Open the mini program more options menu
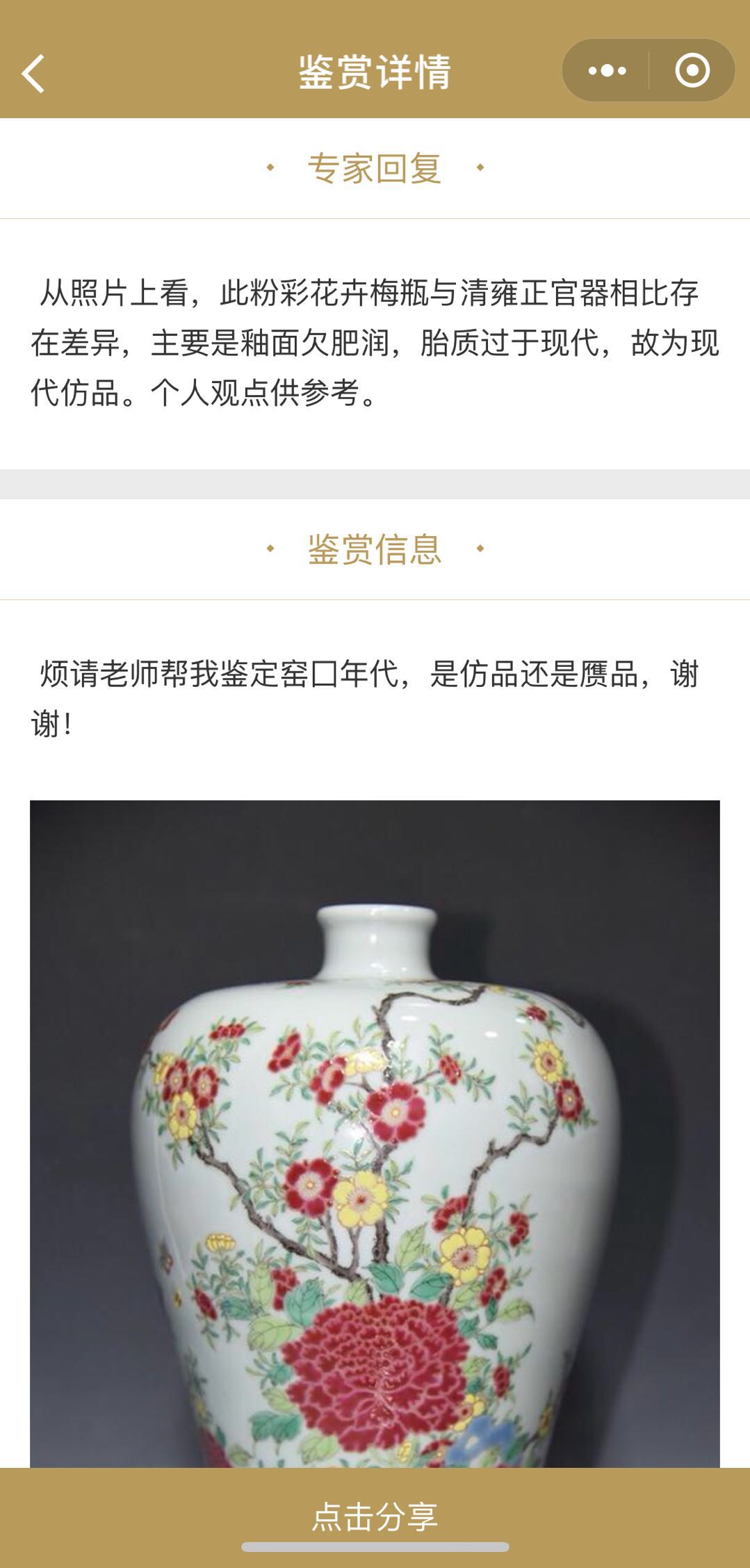750x1568 pixels. coord(607,71)
